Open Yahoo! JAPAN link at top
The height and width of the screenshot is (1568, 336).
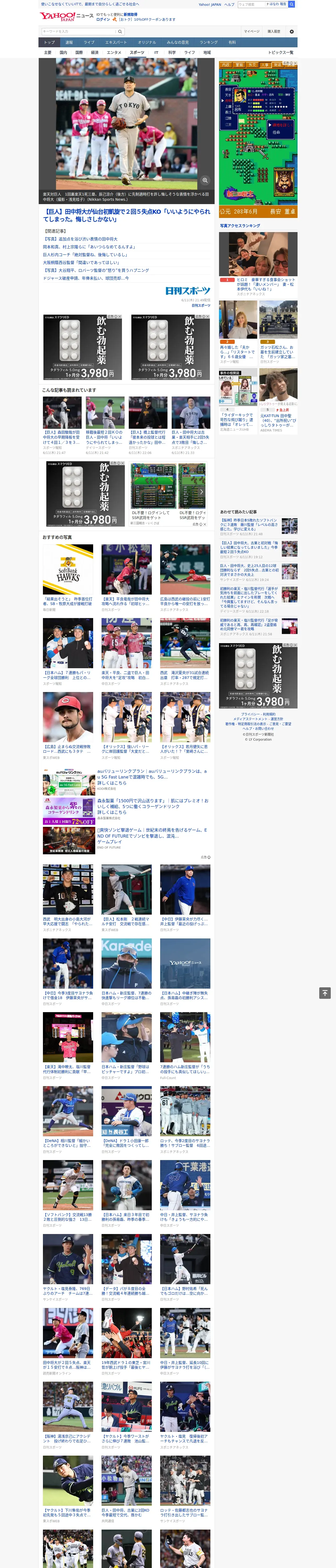pyautogui.click(x=210, y=4)
